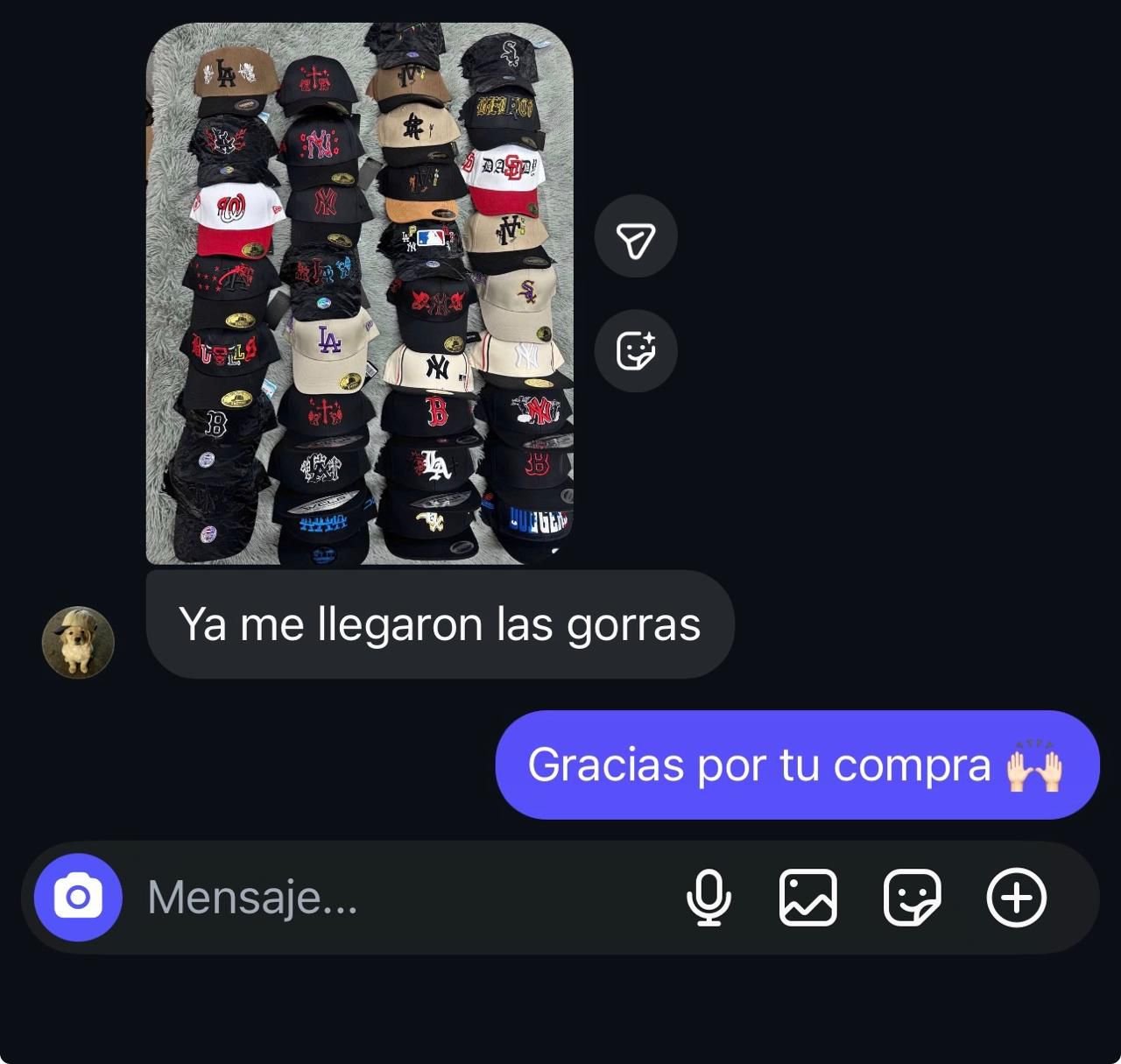Record a voice message with the microphone
Screen dimensions: 1121x1064
709,897
